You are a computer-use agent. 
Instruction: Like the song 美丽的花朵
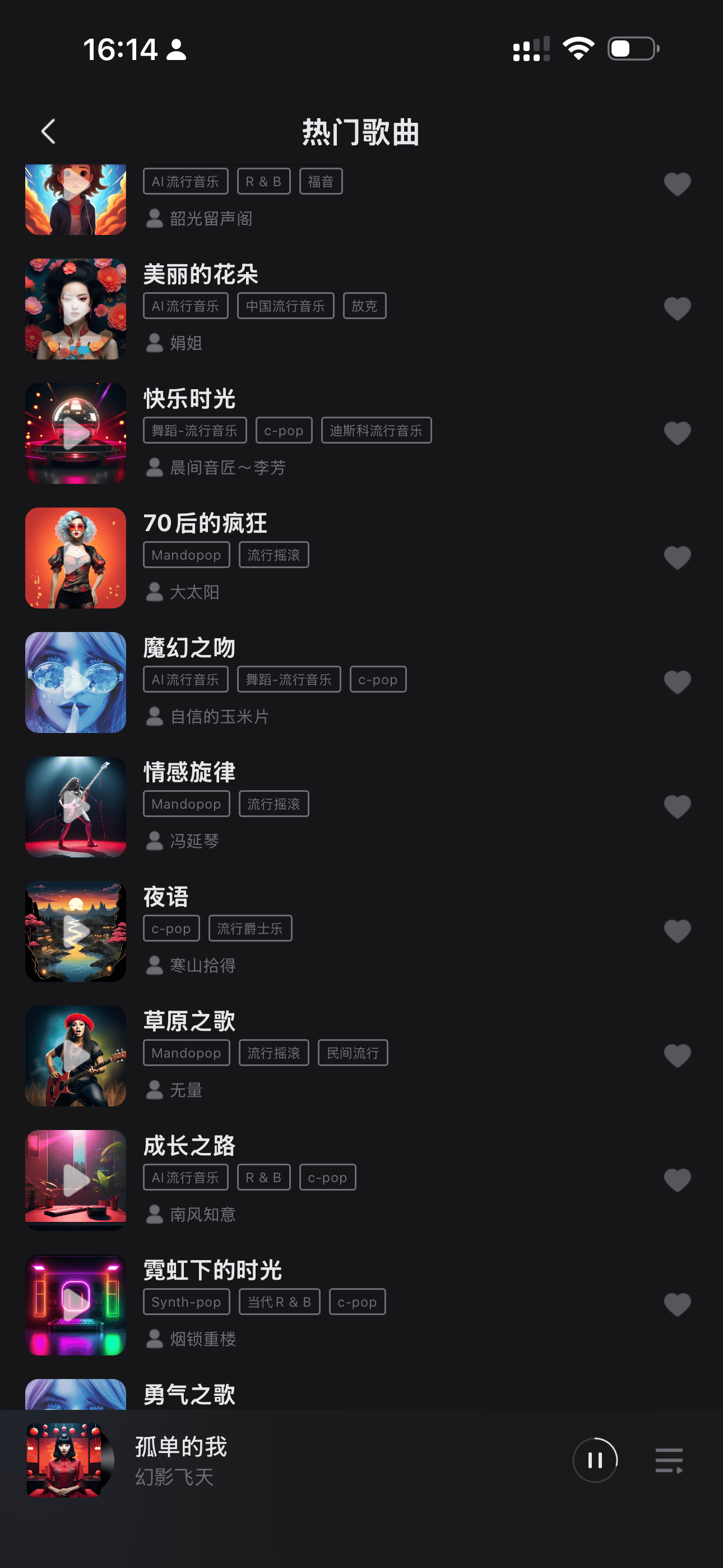click(x=676, y=308)
